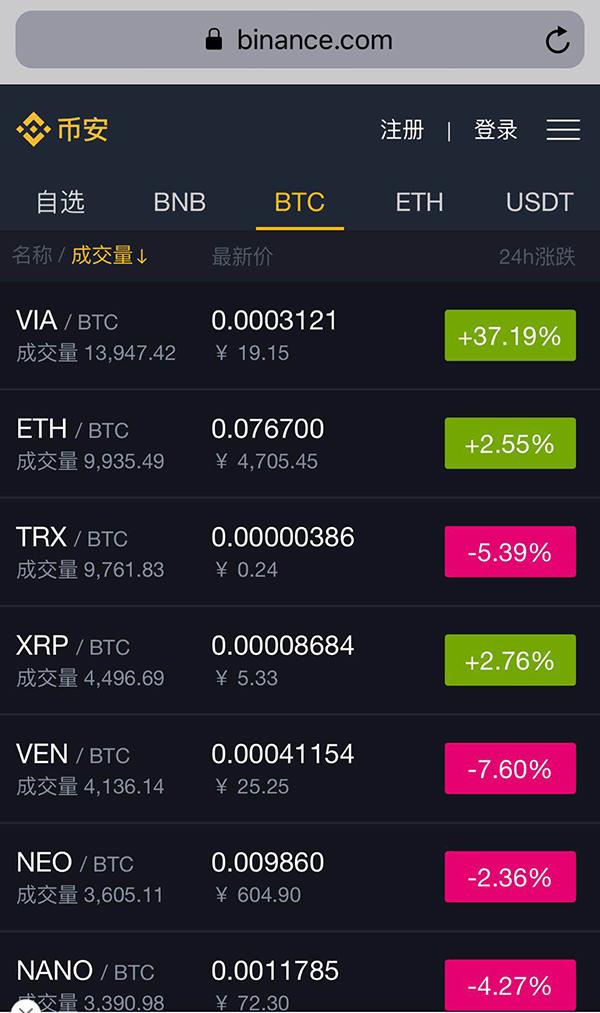
Task: Sort the list by 24h涨跌 change
Action: (x=537, y=256)
